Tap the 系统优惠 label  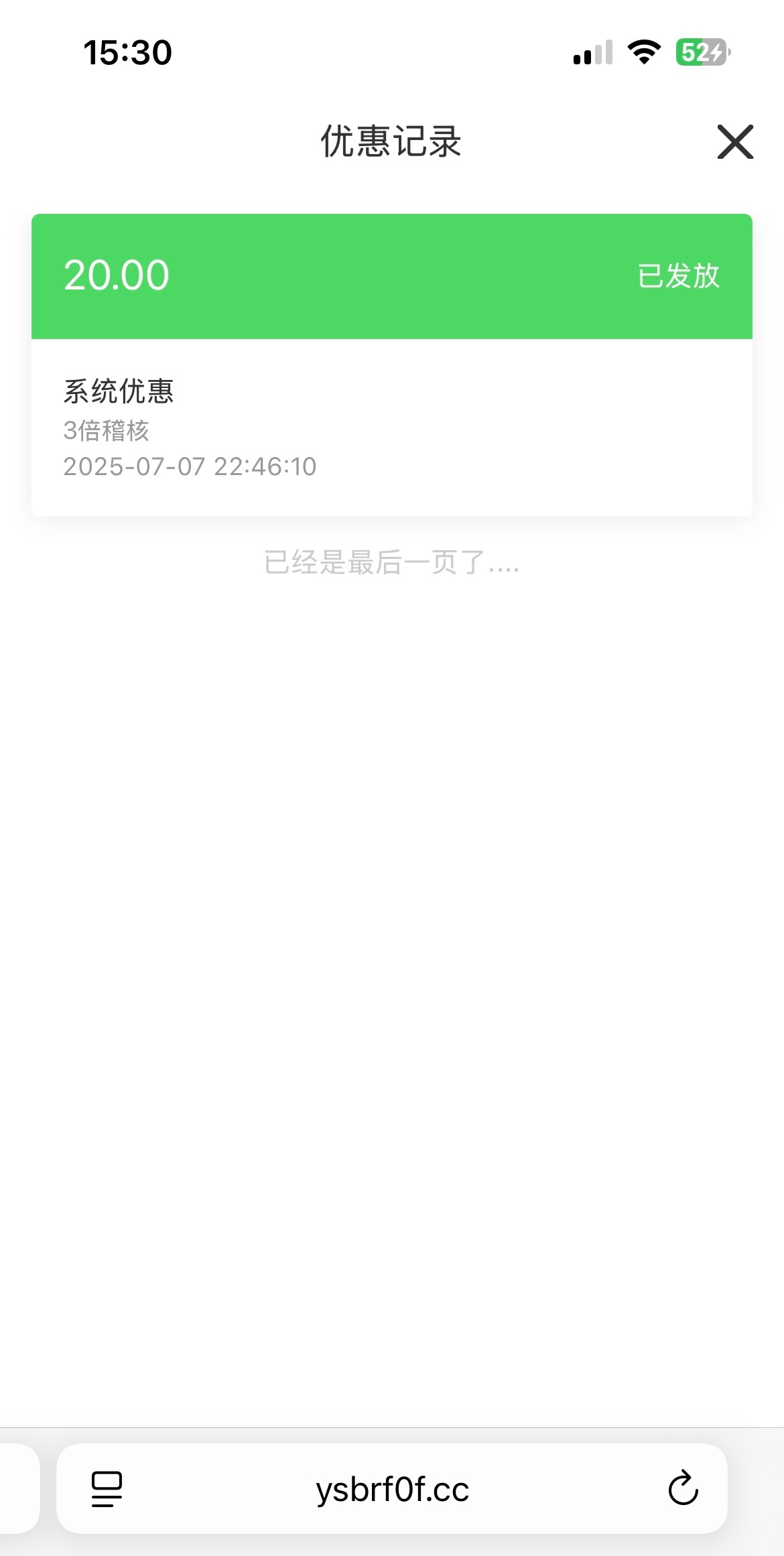[x=121, y=392]
